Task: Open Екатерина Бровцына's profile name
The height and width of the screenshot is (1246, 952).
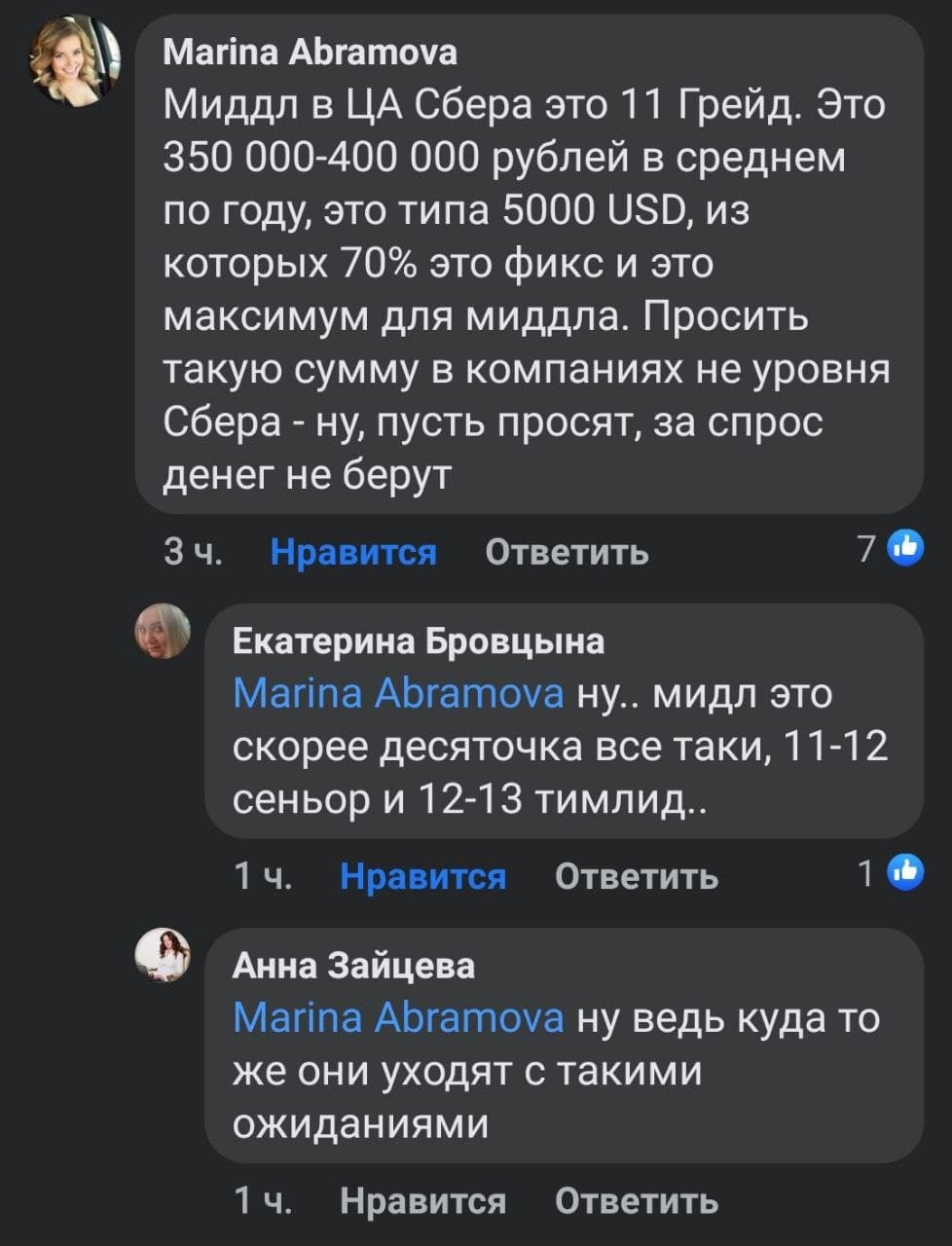Action: point(419,641)
